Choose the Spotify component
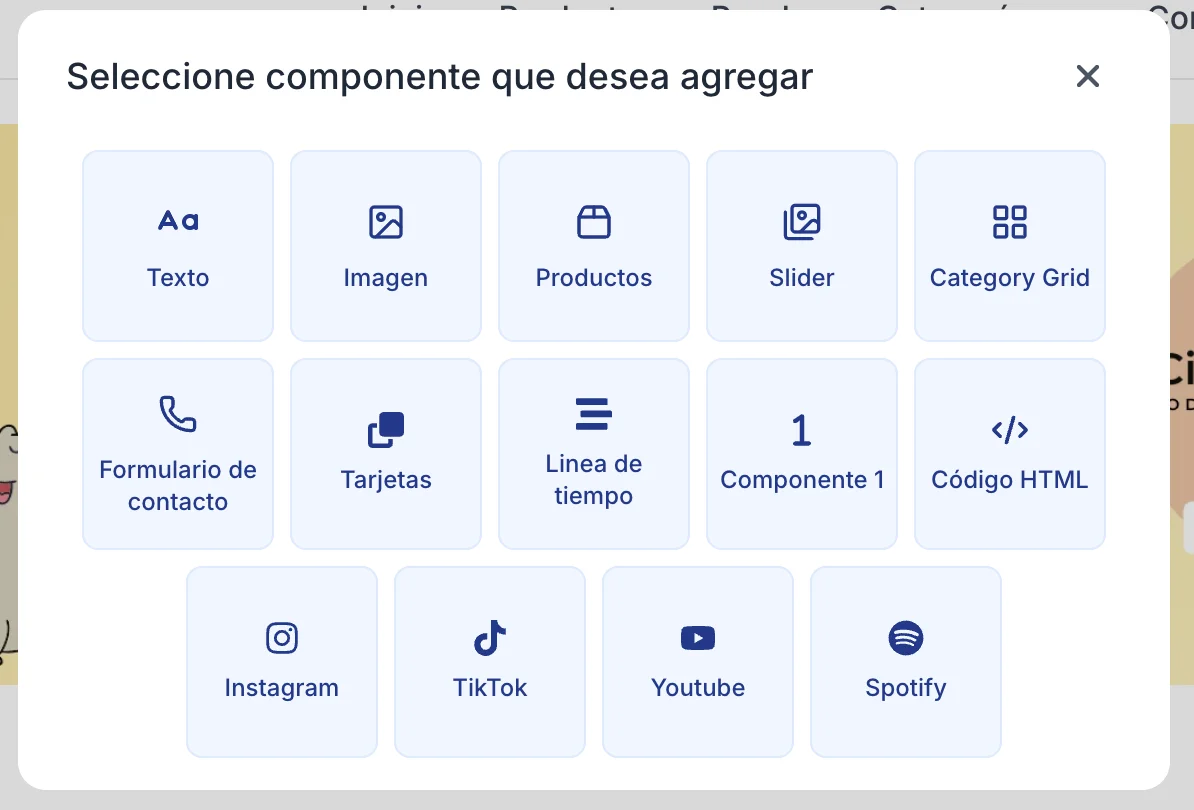Image resolution: width=1194 pixels, height=810 pixels. pyautogui.click(x=906, y=662)
